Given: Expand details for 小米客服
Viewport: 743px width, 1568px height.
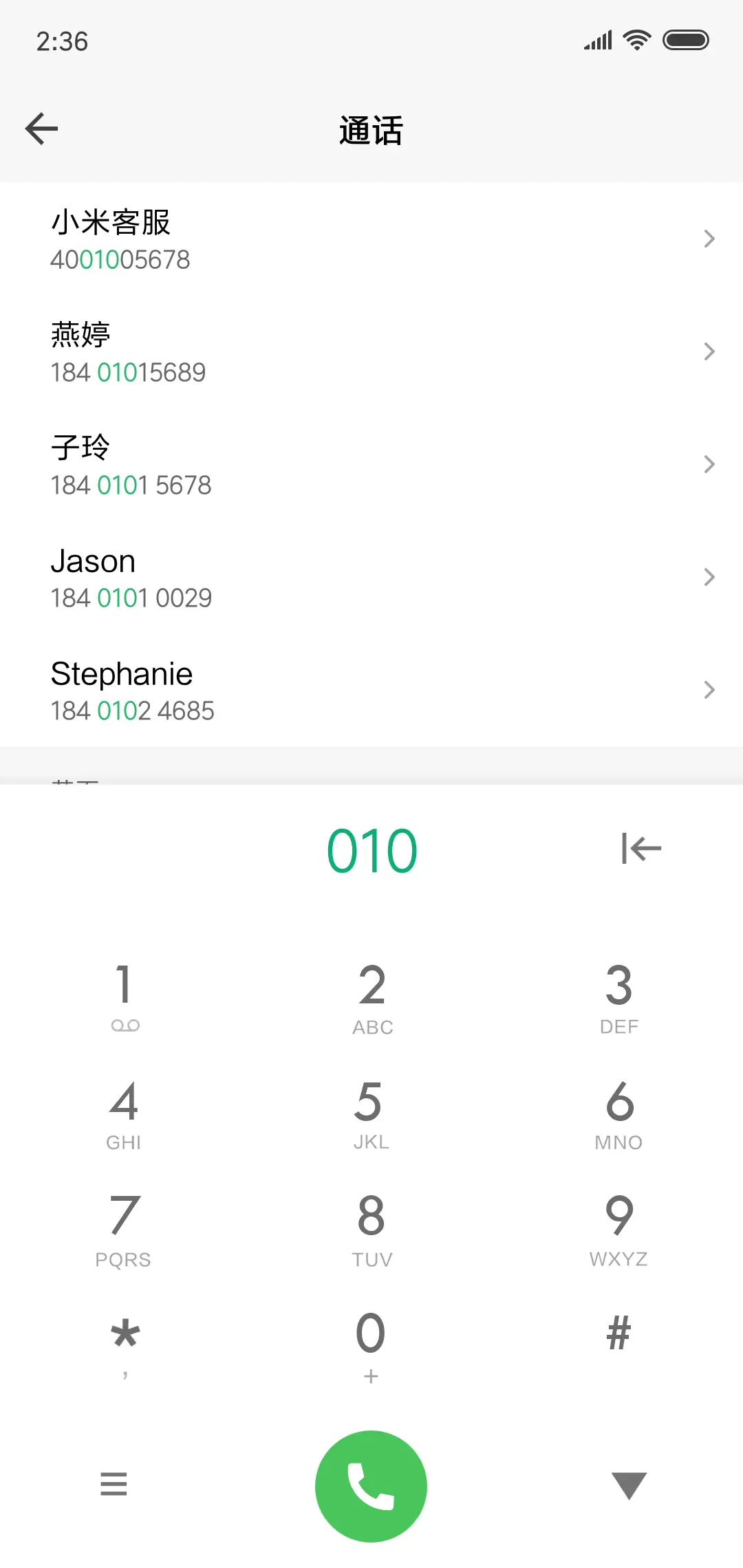Looking at the screenshot, I should click(709, 239).
